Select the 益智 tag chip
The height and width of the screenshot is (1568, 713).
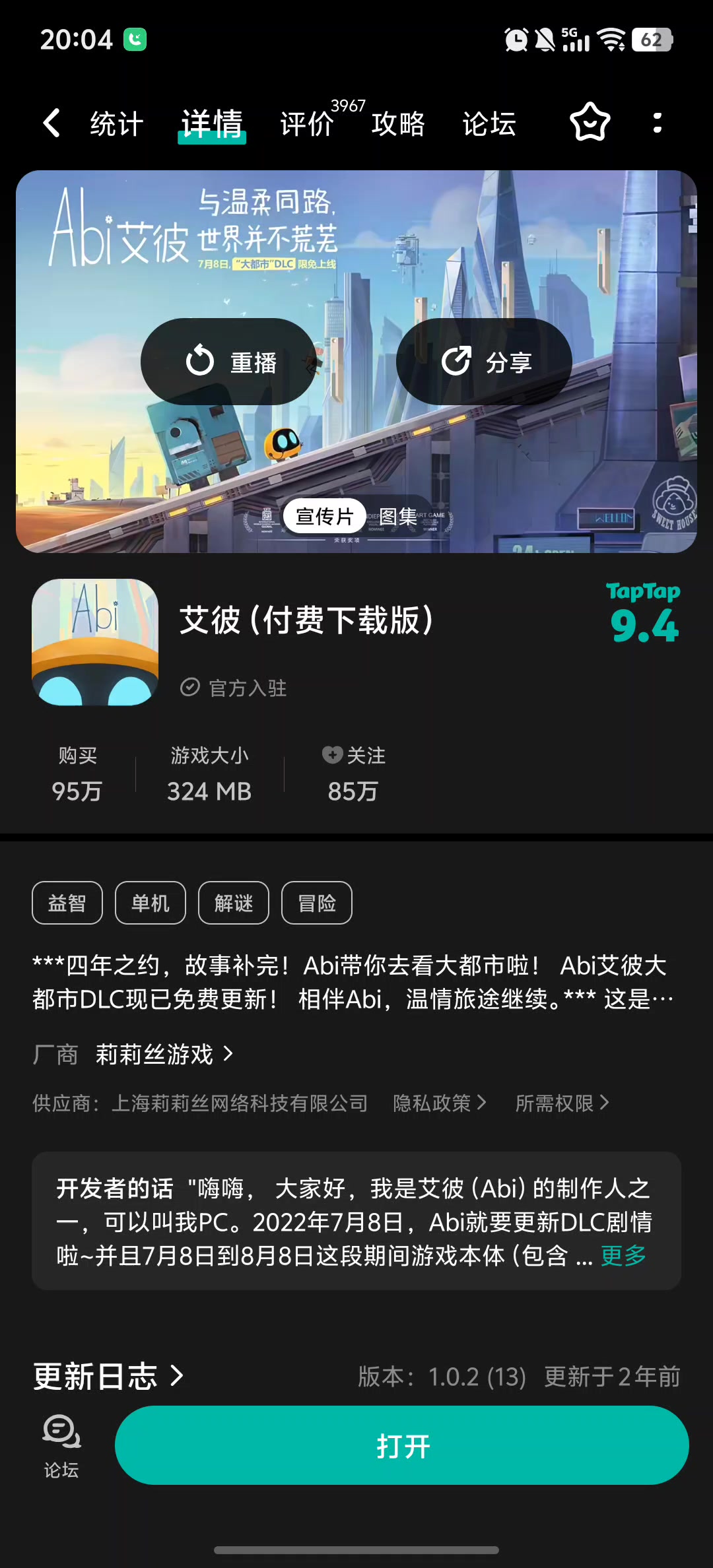point(67,903)
